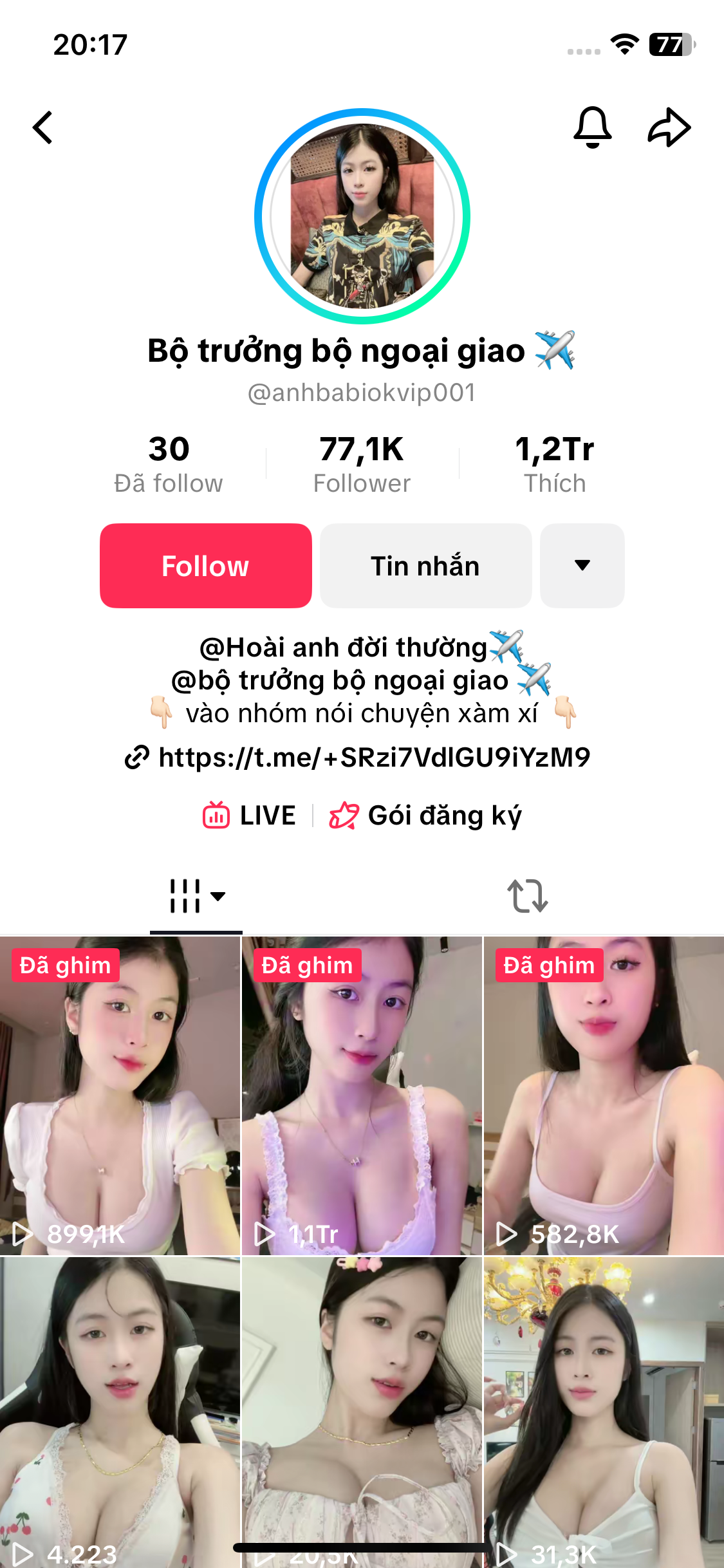The image size is (724, 1568).
Task: Open Gói đăng ký subscription
Action: coord(426,816)
